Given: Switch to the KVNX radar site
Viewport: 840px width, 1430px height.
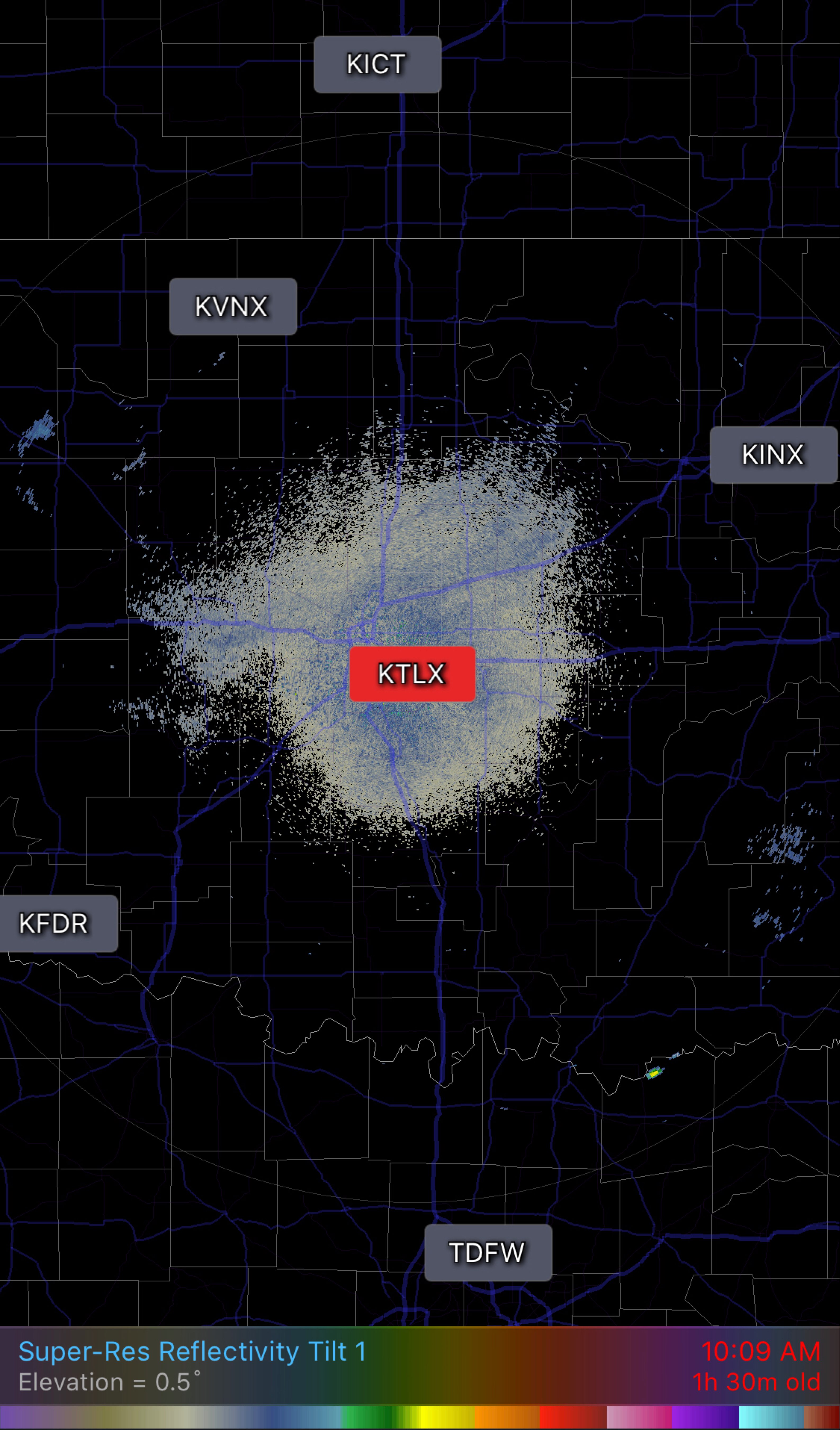Looking at the screenshot, I should point(232,306).
